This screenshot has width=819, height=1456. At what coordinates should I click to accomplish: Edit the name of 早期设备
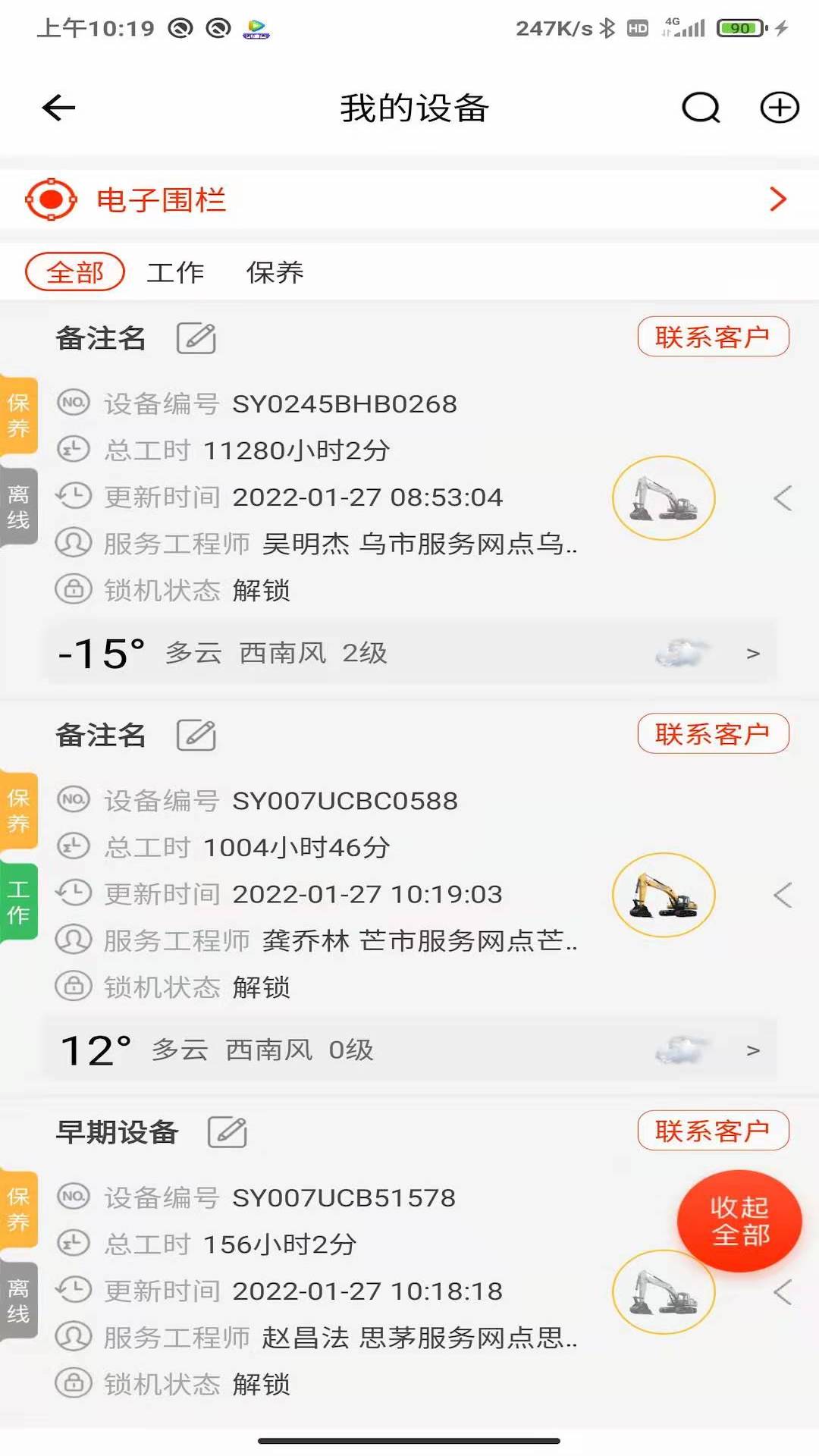(227, 1131)
